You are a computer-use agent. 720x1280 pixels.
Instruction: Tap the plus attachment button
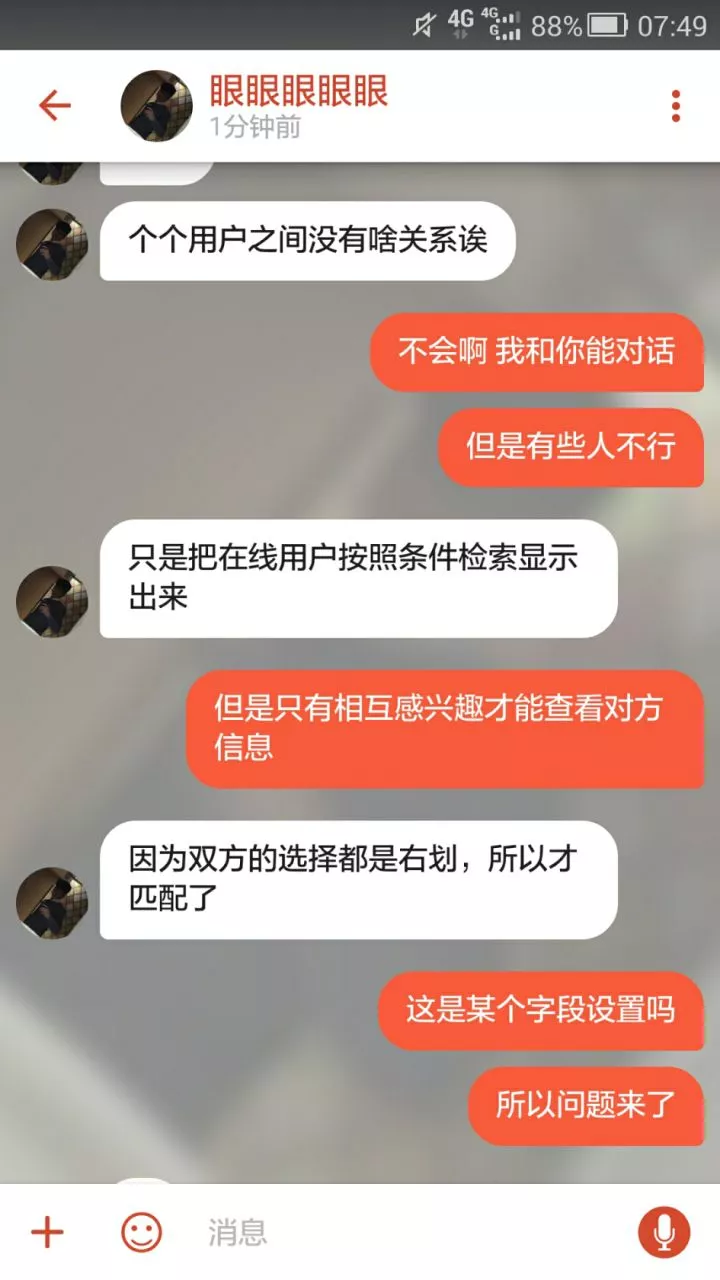point(47,1233)
